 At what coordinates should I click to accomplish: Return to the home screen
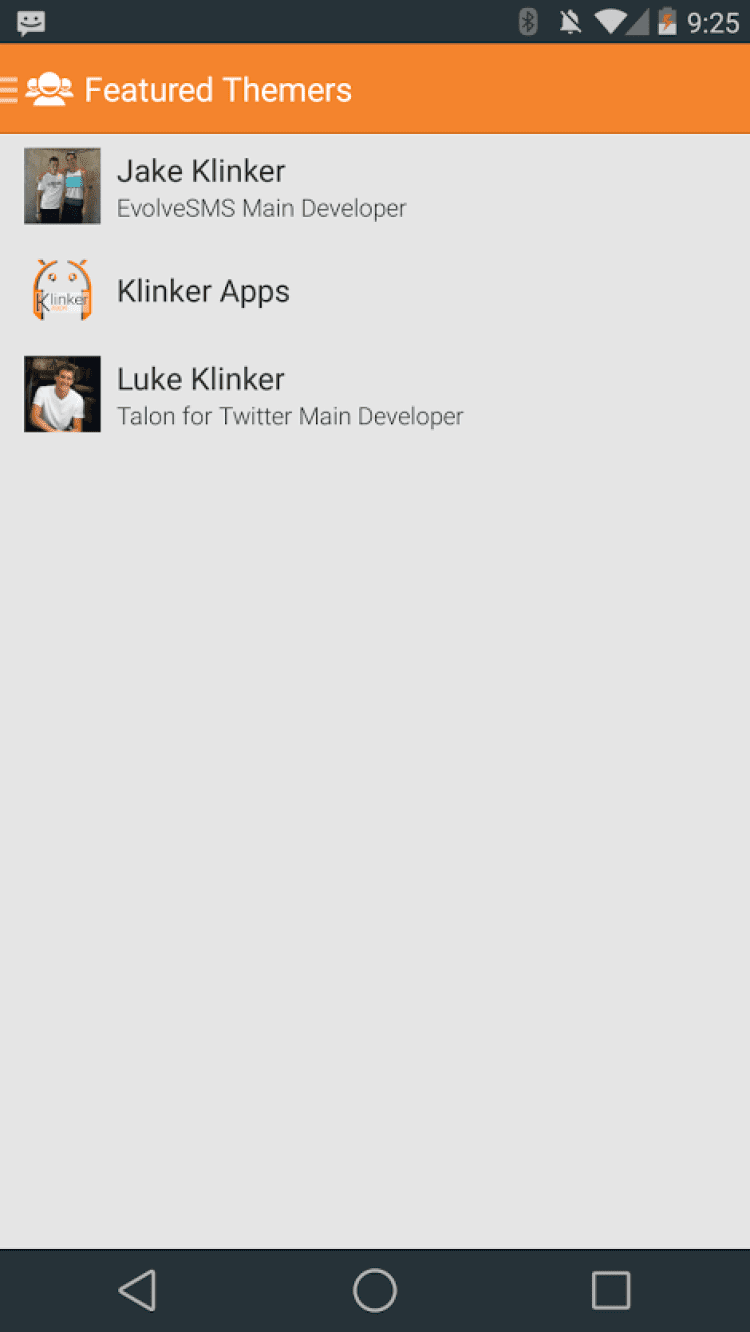(x=375, y=1290)
